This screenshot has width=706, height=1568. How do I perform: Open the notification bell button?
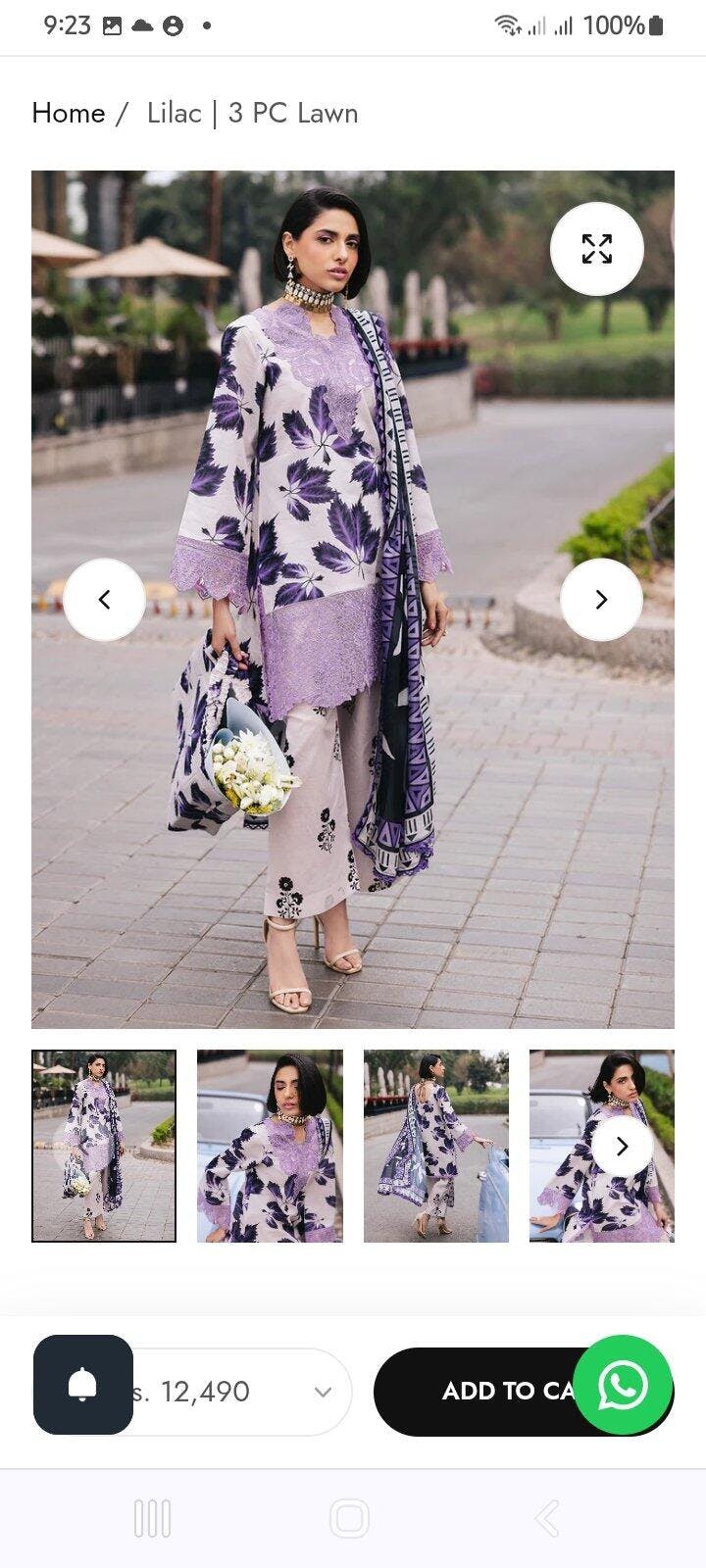[x=83, y=1385]
